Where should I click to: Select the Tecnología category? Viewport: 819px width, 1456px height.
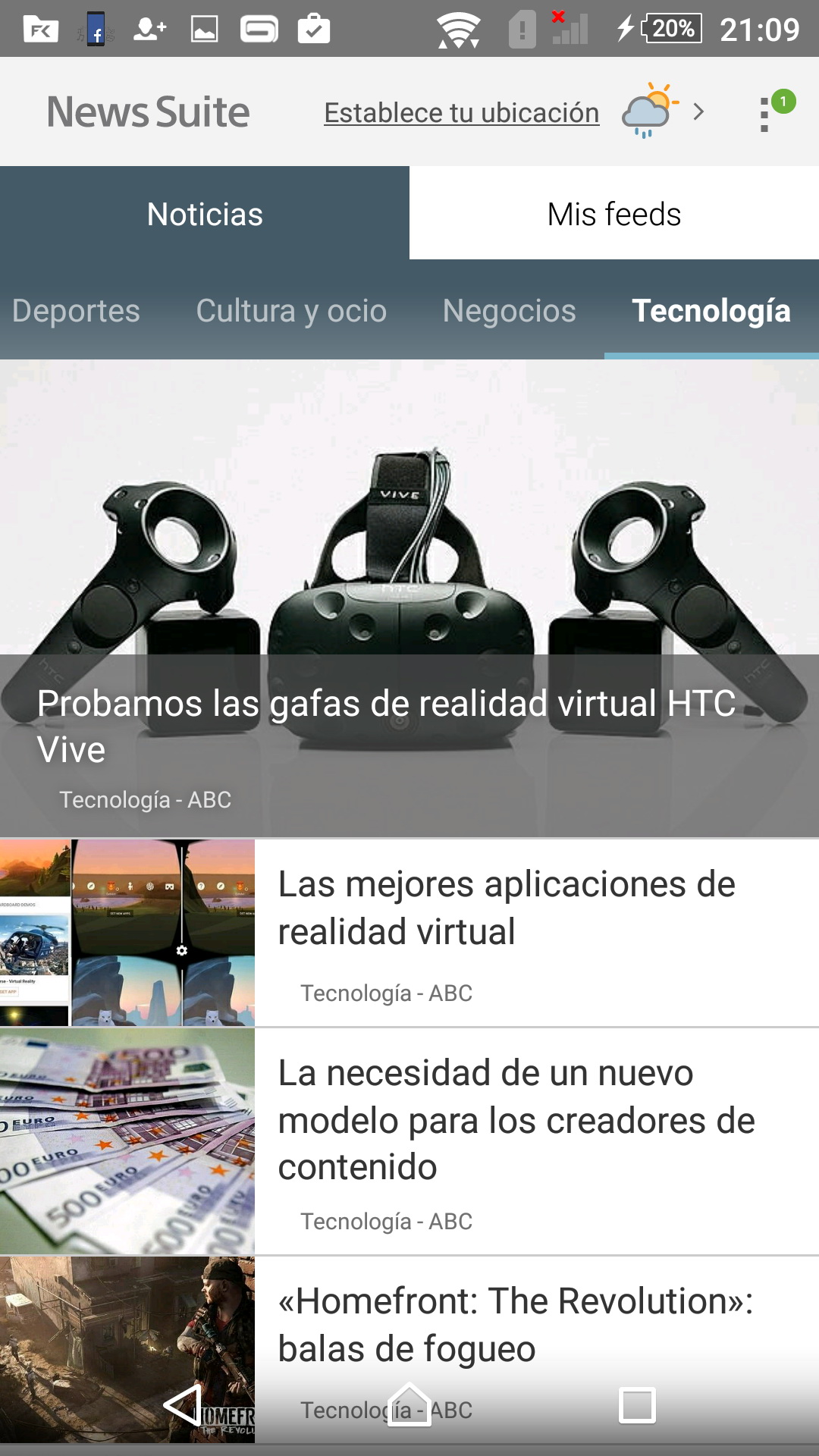coord(711,311)
